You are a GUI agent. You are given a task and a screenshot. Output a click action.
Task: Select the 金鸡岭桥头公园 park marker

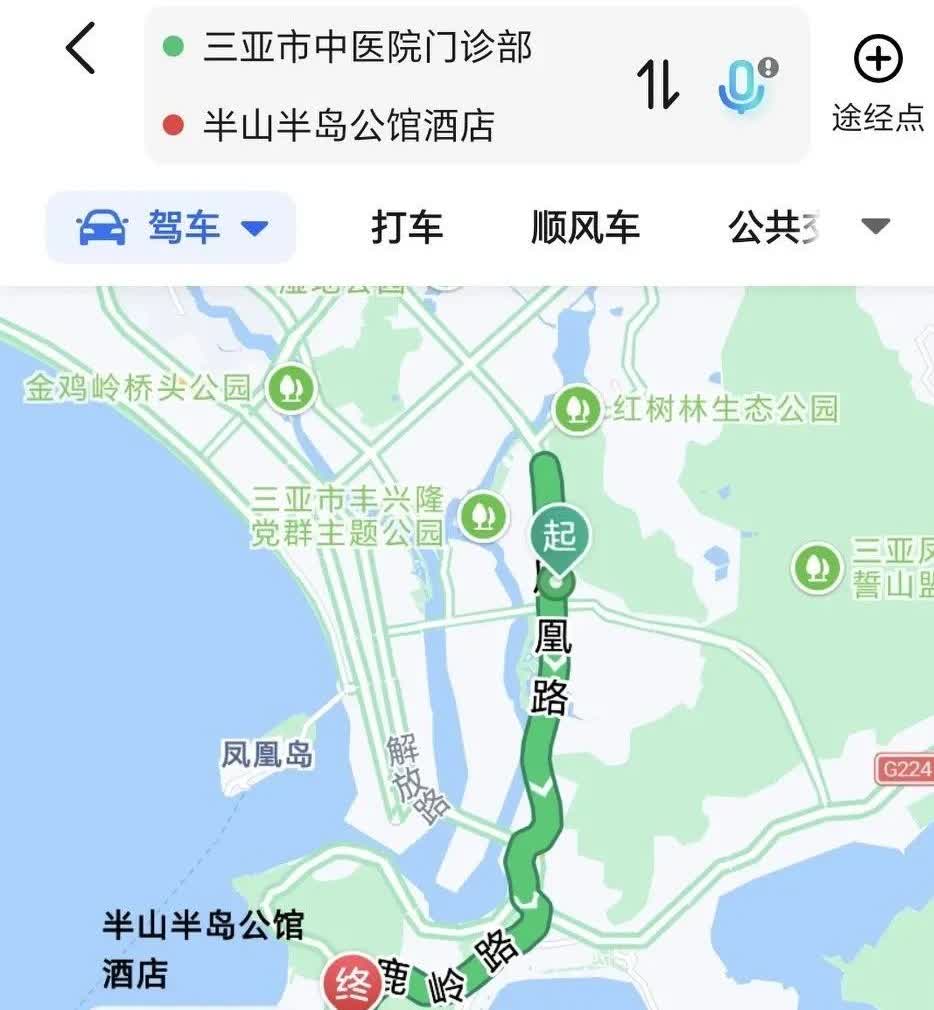[291, 388]
